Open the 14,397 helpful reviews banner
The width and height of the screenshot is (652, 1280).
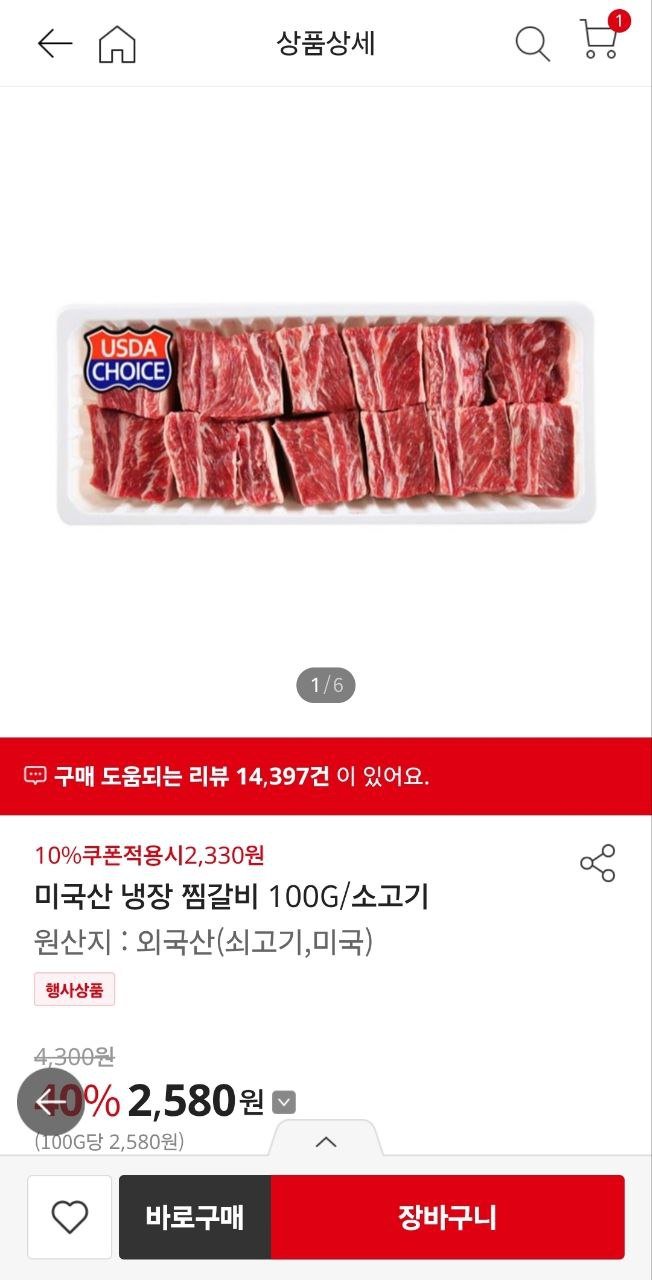326,776
